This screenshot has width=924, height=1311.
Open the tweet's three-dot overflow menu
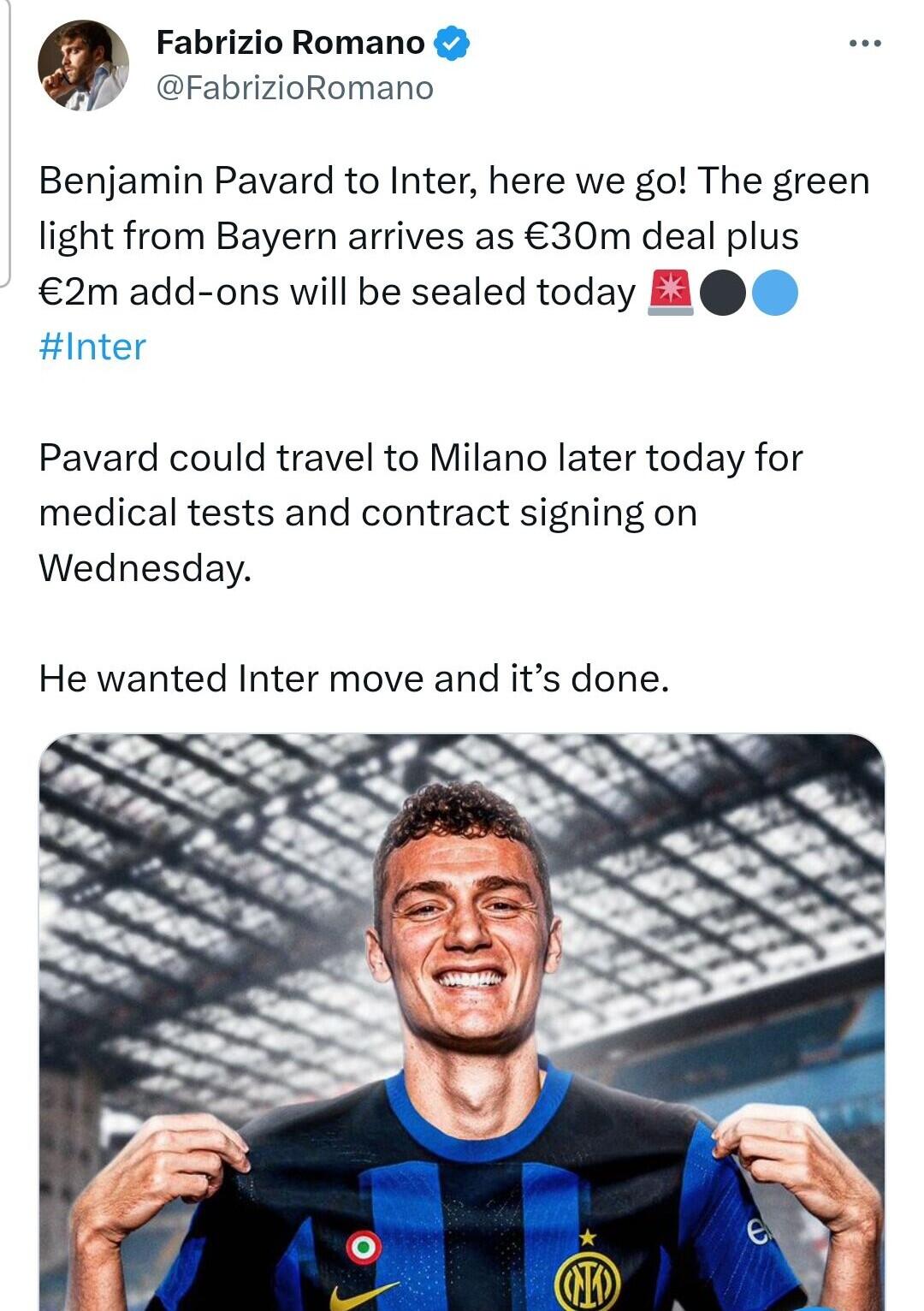[865, 43]
